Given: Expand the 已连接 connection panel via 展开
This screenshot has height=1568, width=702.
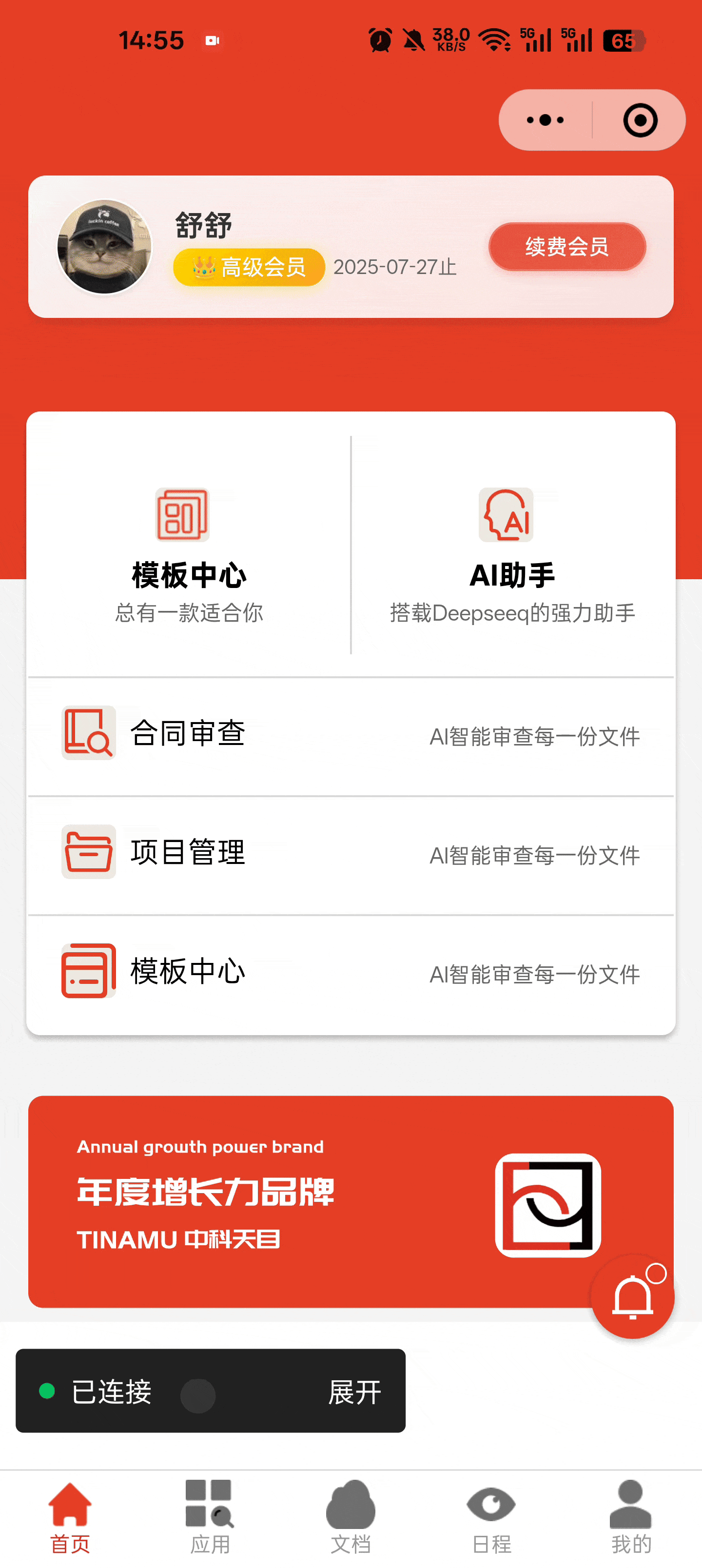Looking at the screenshot, I should 355,1391.
